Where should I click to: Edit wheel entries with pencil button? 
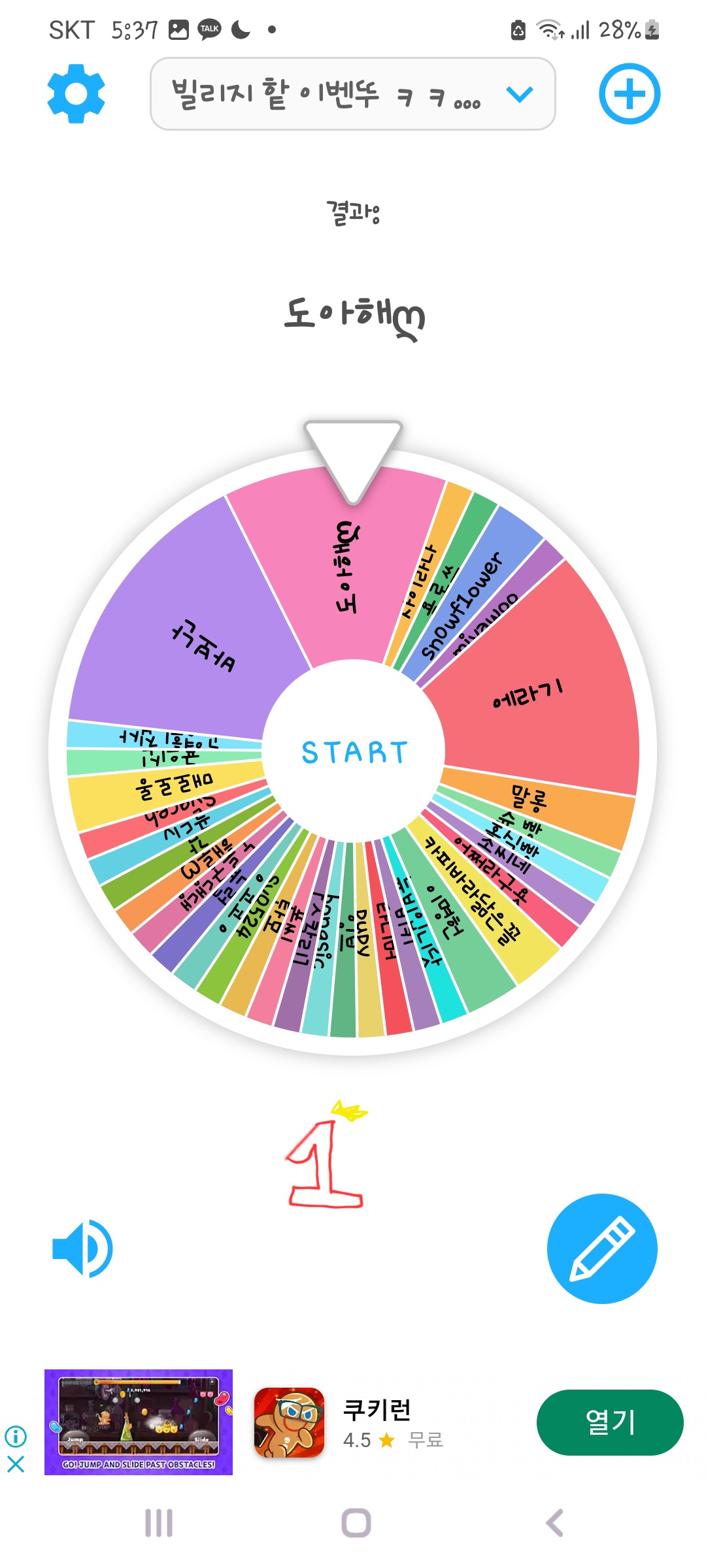(x=602, y=1249)
